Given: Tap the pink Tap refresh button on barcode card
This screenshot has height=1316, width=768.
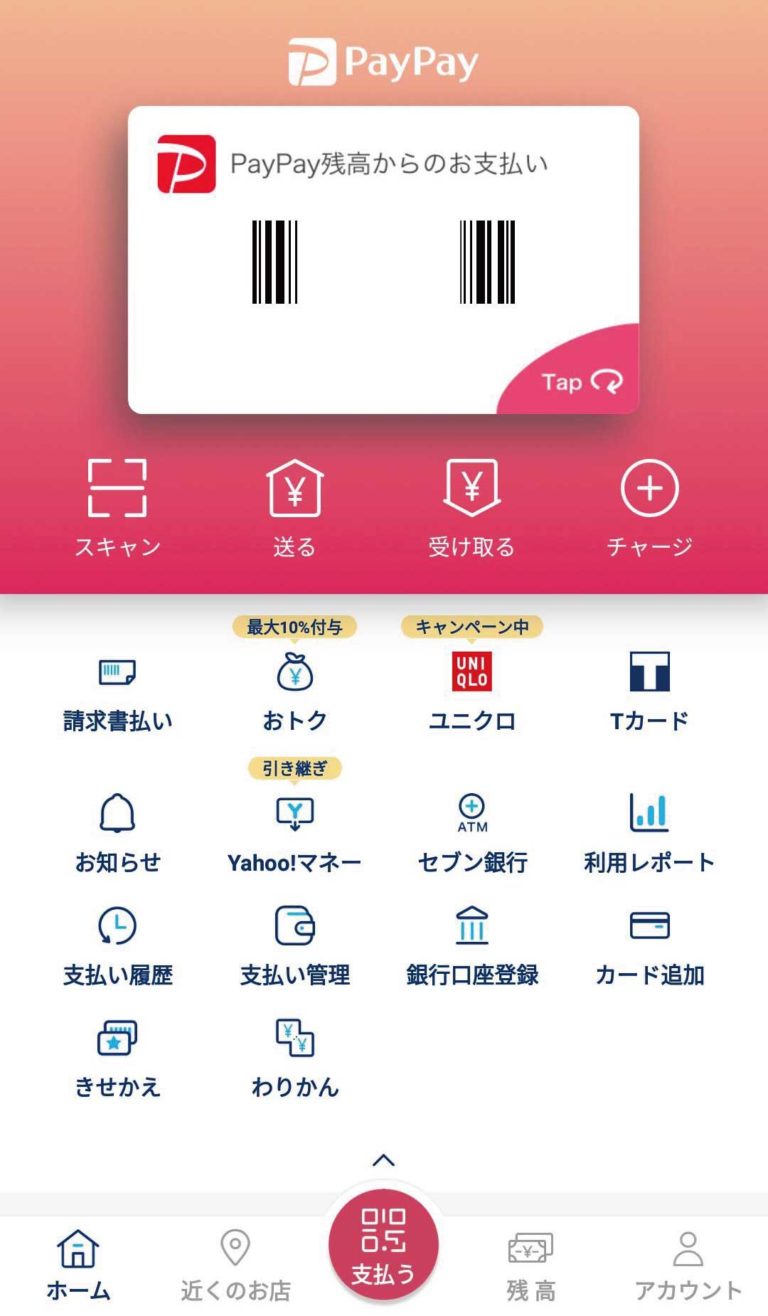Looking at the screenshot, I should (x=580, y=382).
